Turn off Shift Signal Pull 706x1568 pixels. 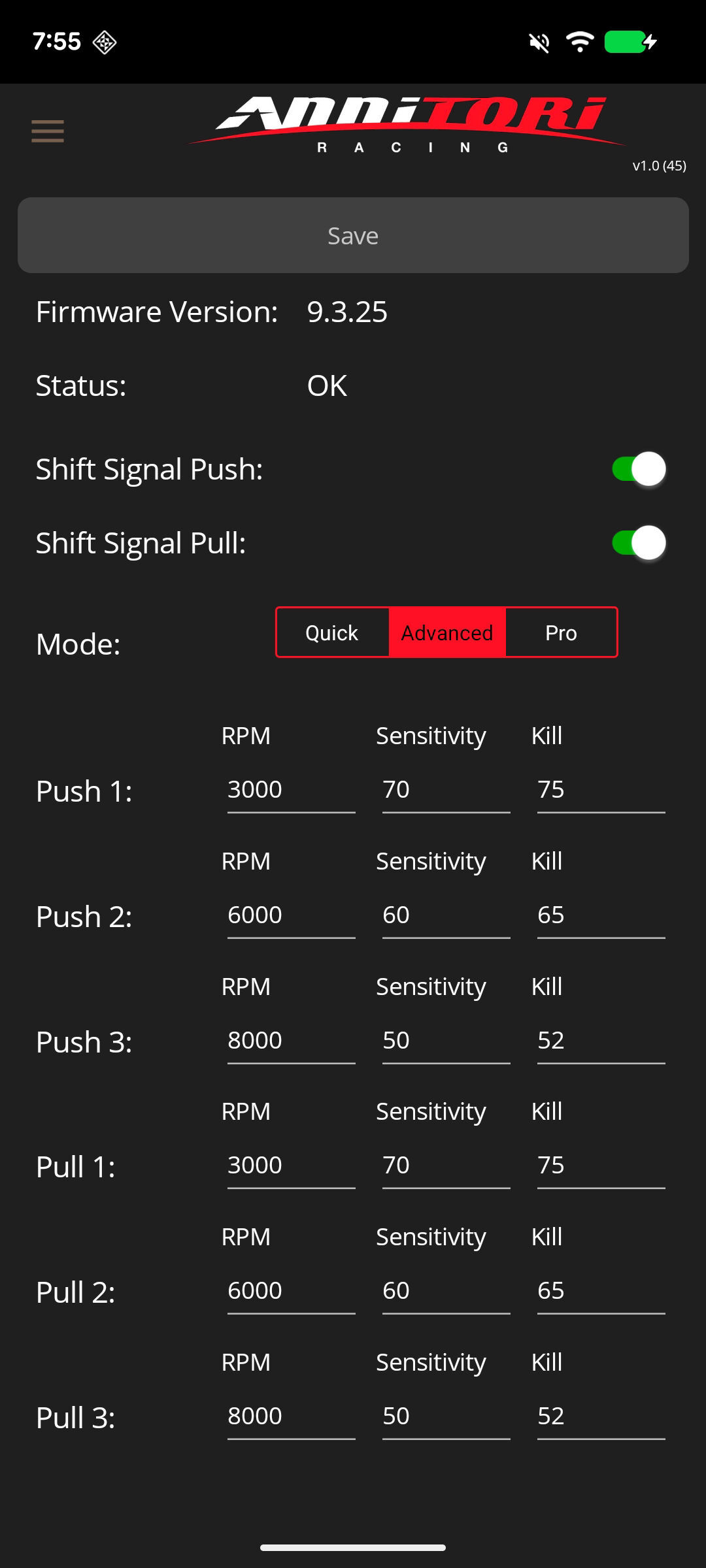click(x=639, y=543)
